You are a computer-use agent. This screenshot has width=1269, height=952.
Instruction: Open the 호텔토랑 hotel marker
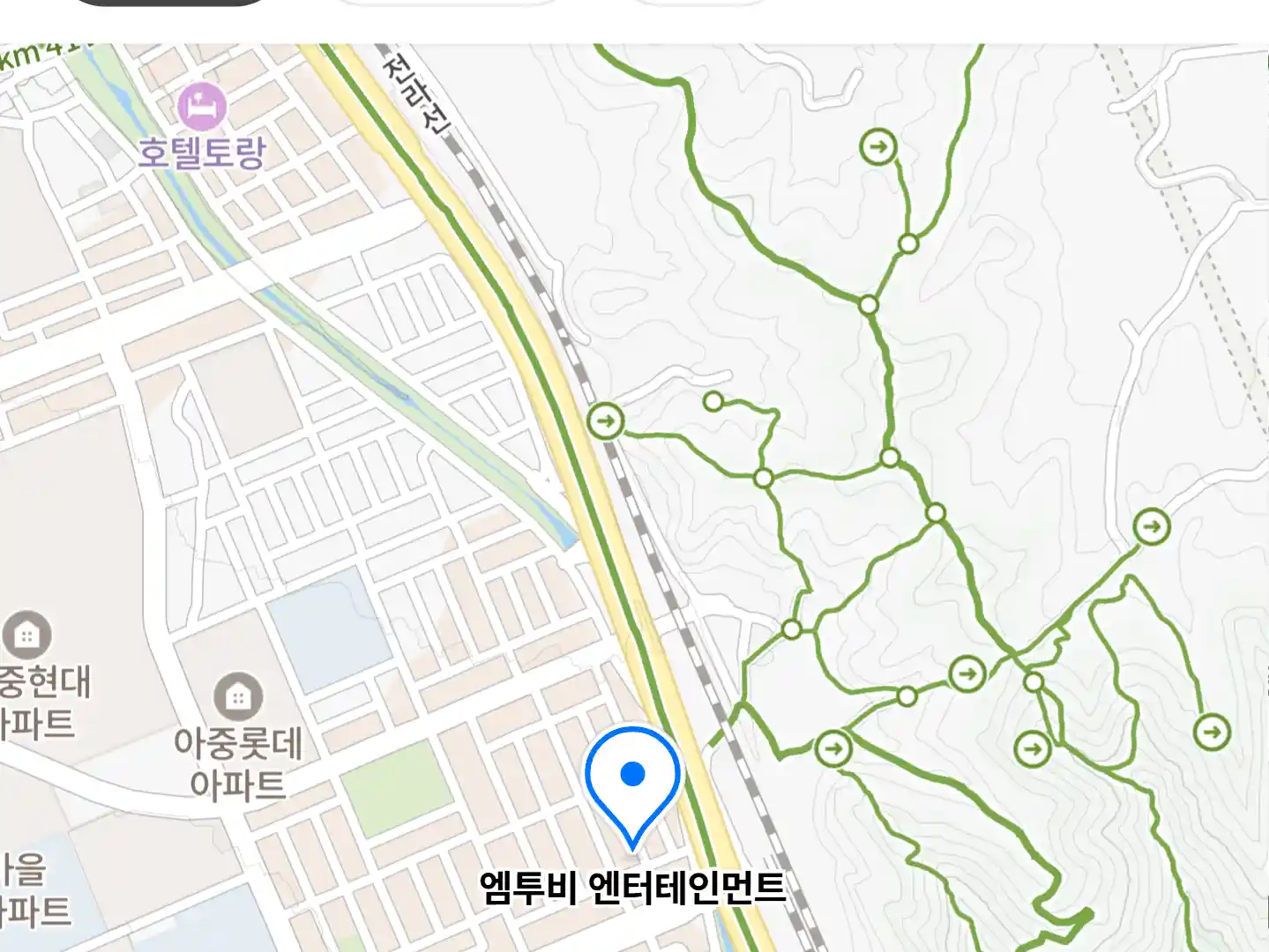pos(202,108)
